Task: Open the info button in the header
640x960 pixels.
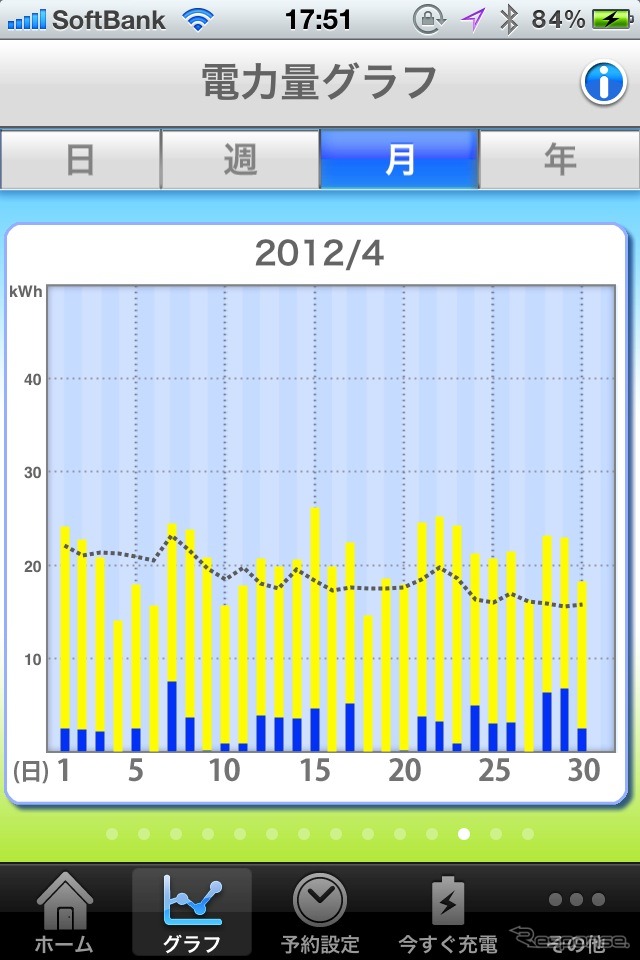Action: [603, 83]
